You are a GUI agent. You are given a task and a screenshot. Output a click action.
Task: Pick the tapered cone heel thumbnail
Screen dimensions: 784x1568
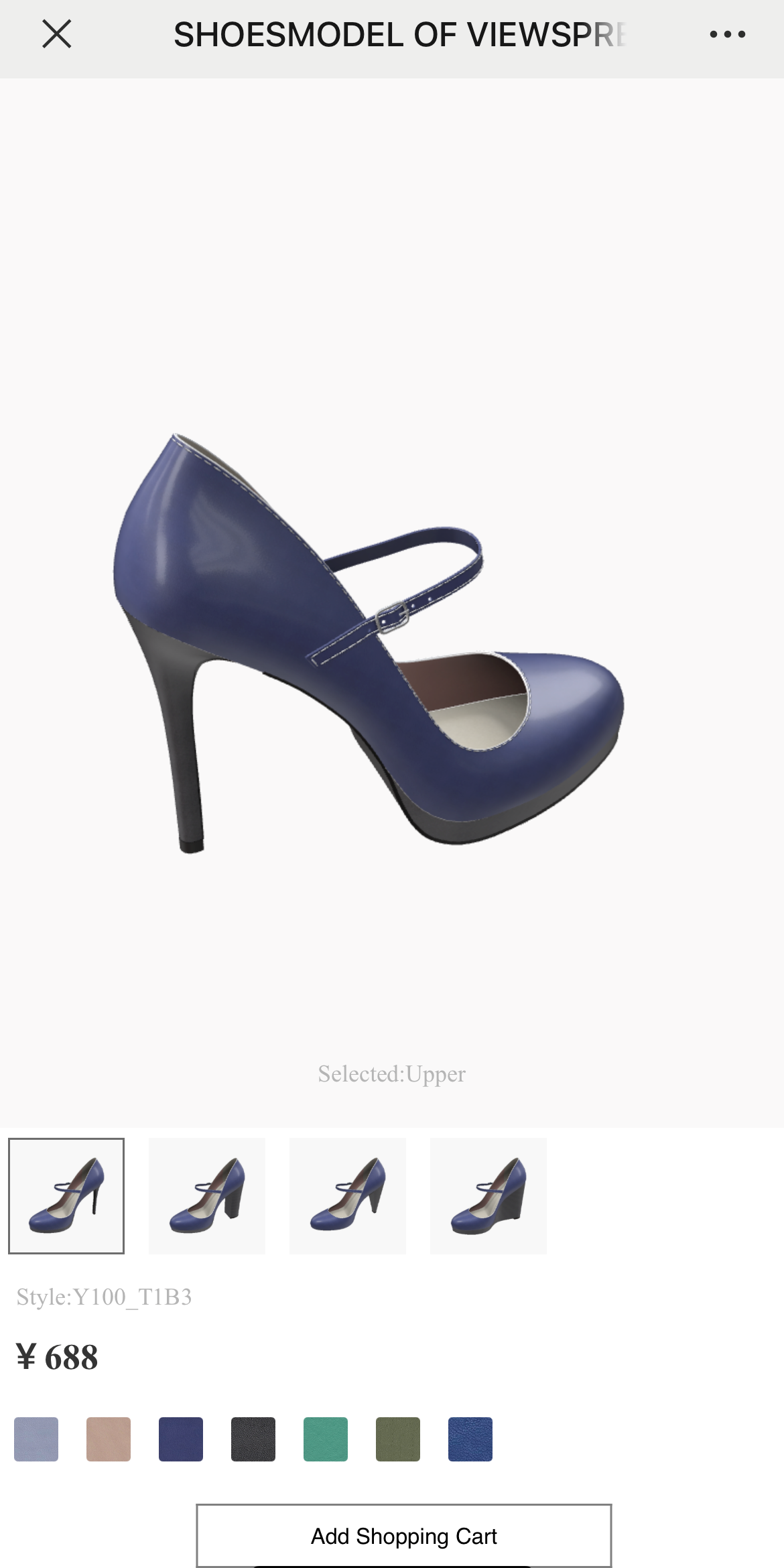[x=348, y=1195]
